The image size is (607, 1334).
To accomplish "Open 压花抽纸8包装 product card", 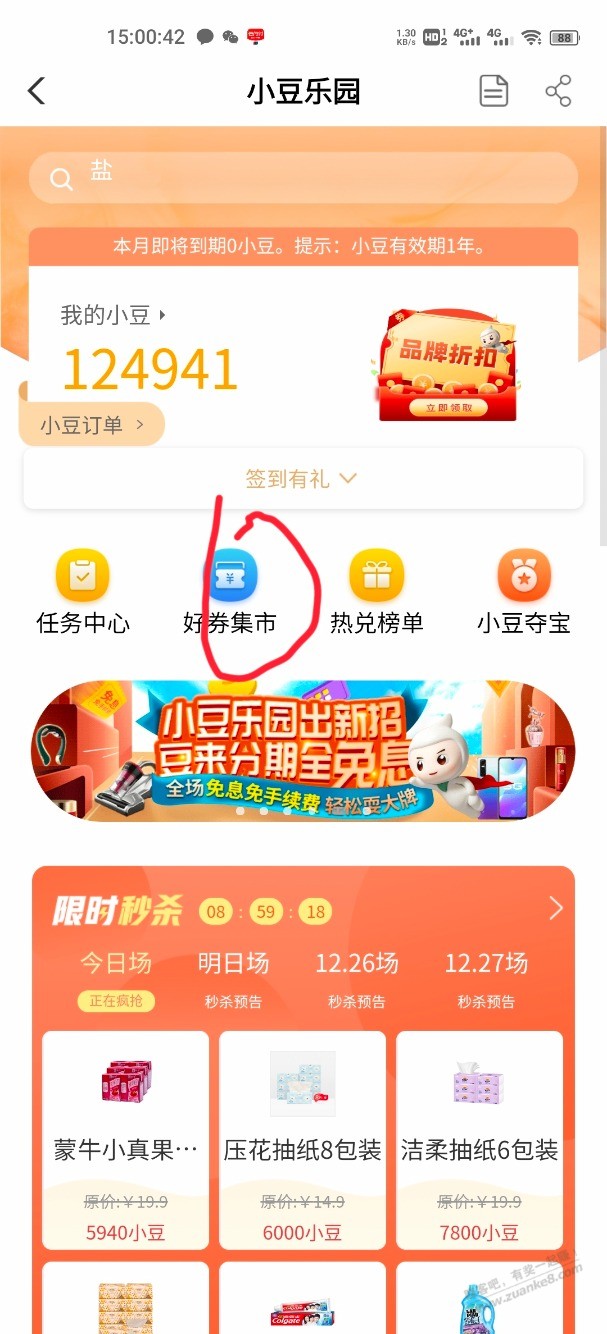I will (303, 1140).
